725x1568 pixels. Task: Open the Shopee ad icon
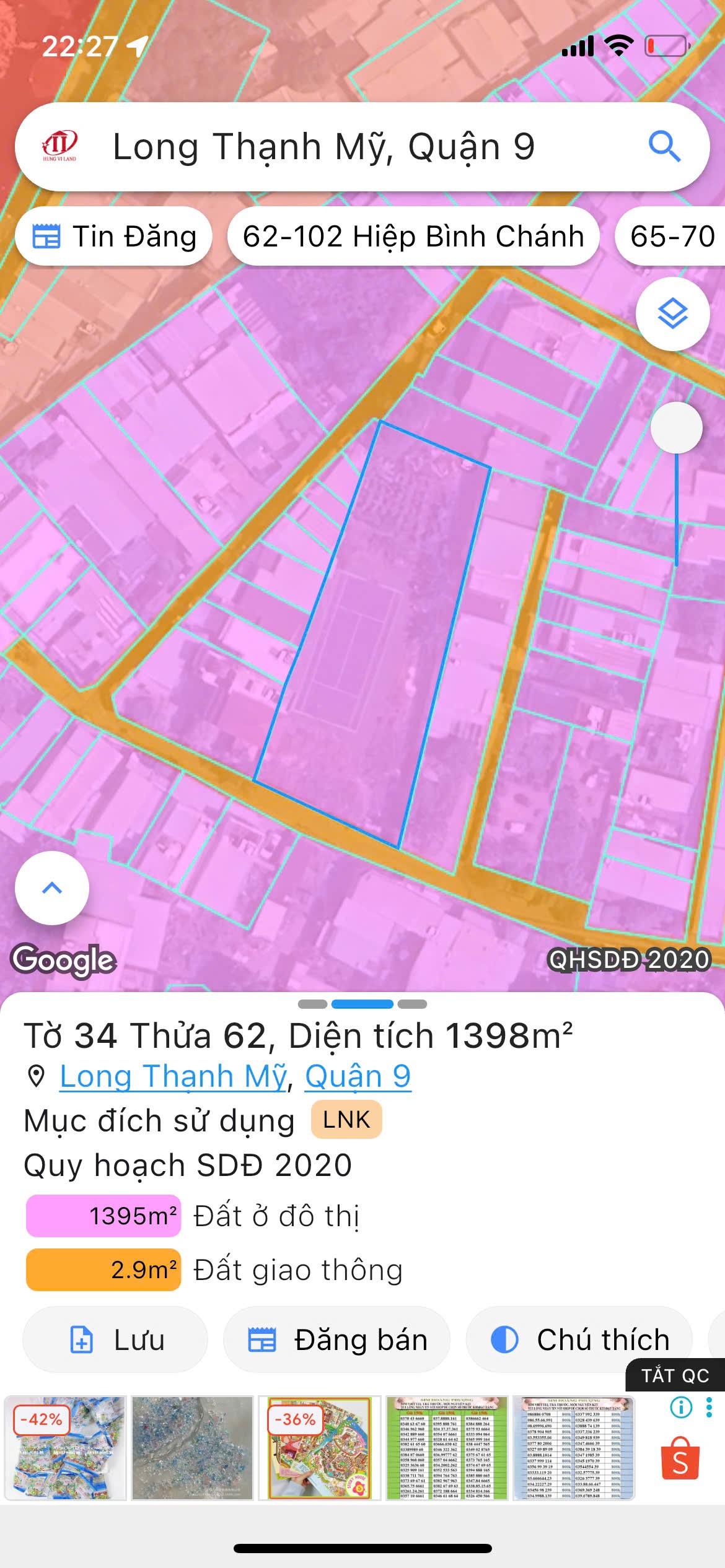[680, 1459]
